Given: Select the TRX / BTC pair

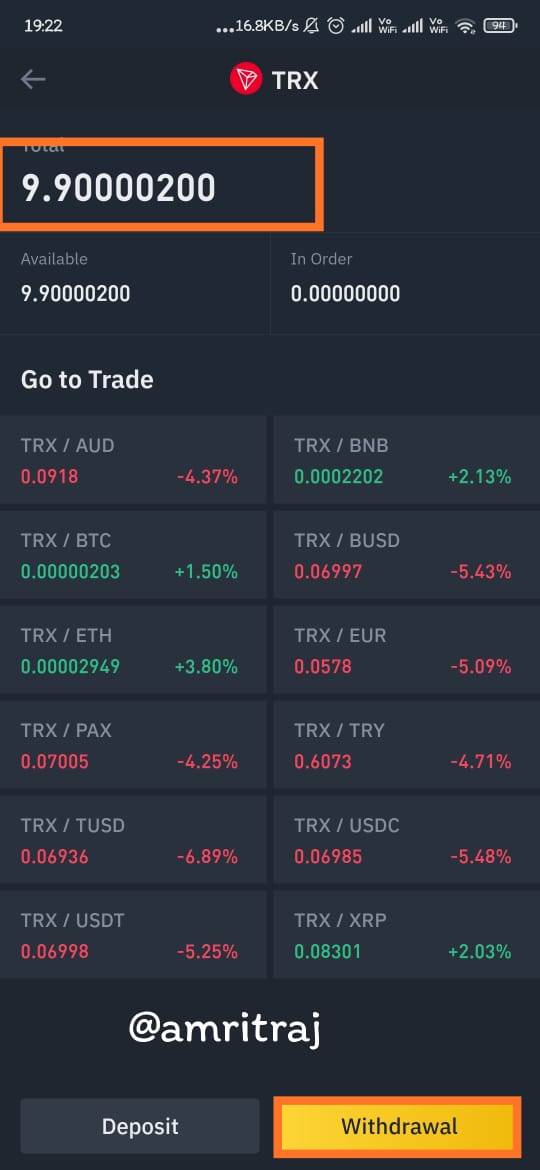Looking at the screenshot, I should point(133,554).
